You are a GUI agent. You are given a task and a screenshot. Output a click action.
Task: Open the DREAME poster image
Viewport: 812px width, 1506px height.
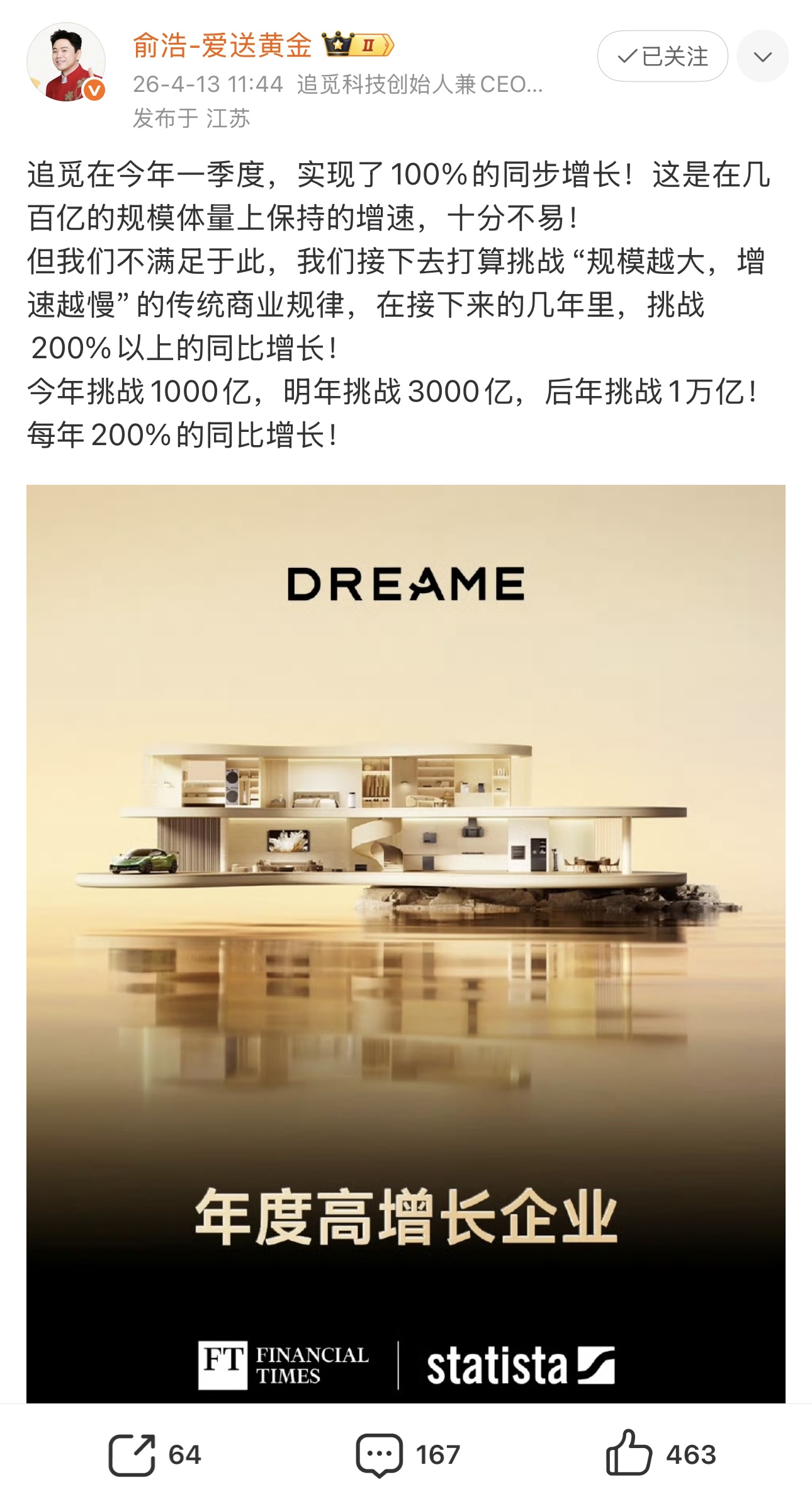(405, 944)
